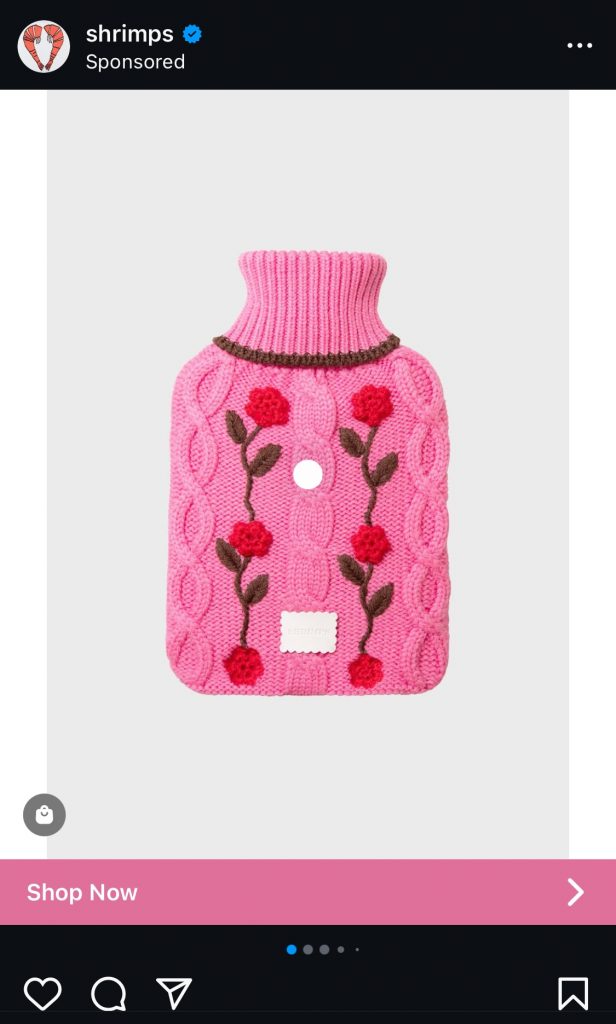Screen dimensions: 616x1024
Task: Comment on the shrimps post
Action: (108, 994)
